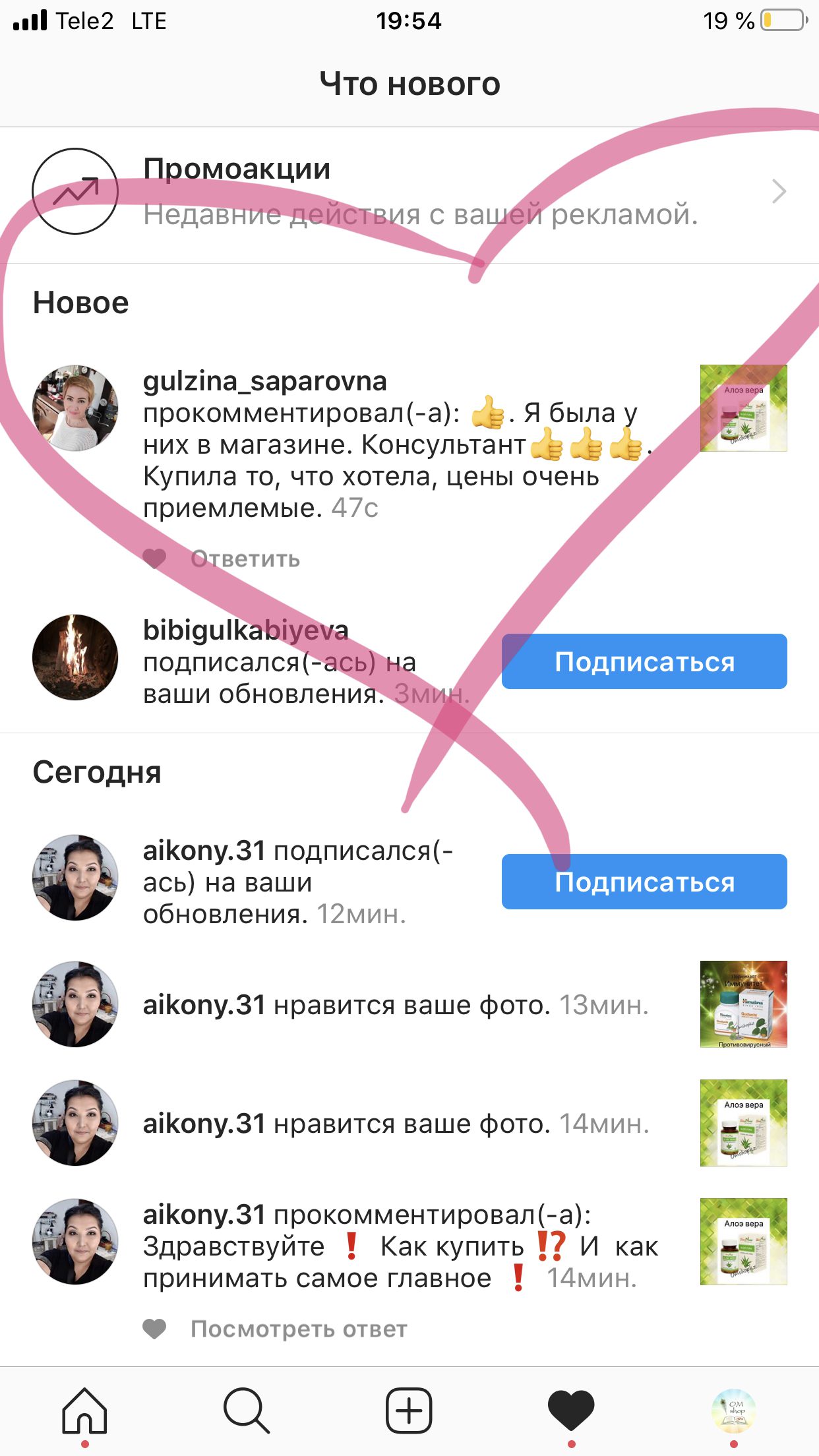Tap Посмотреть ответ under aikony.31's comment
The image size is (819, 1456).
click(299, 1329)
